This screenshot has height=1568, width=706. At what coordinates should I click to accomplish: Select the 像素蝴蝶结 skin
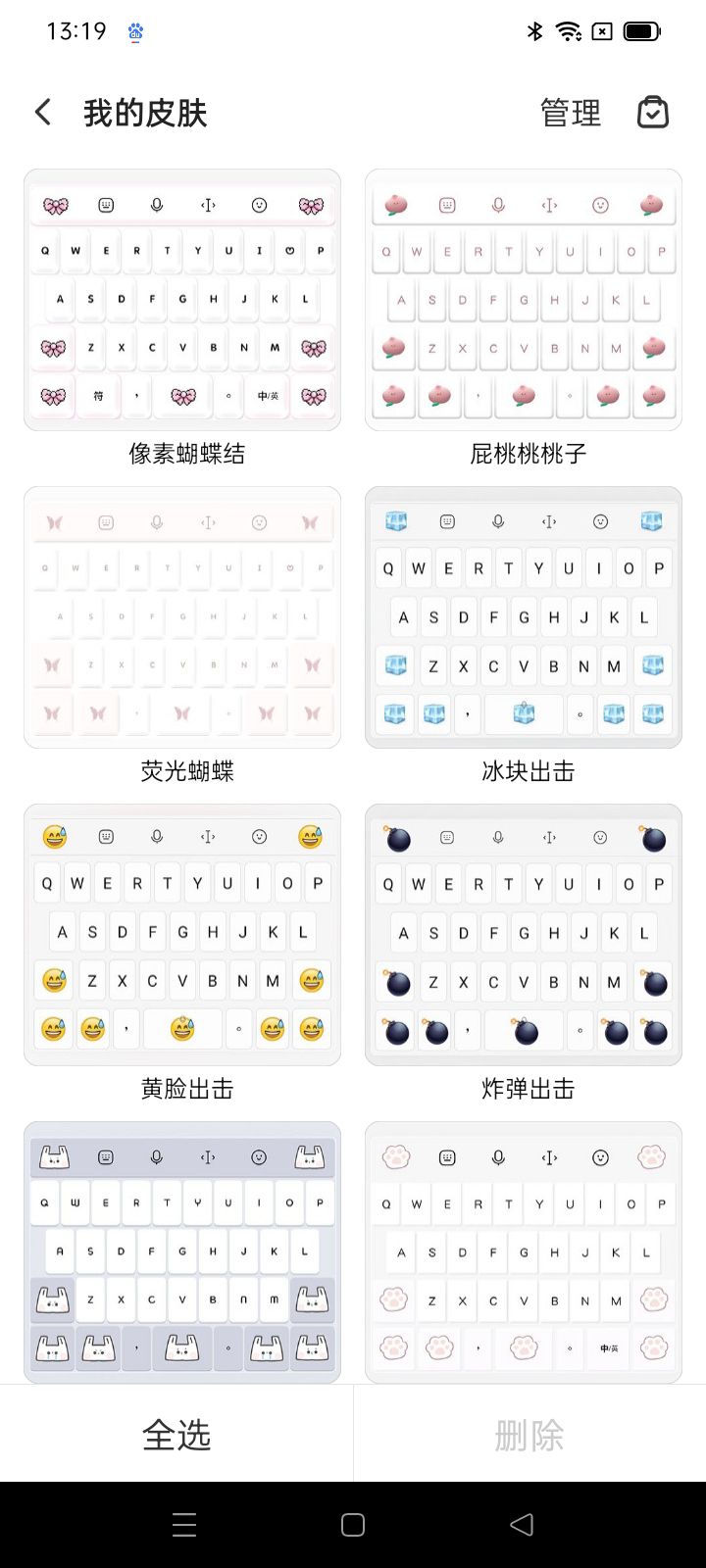(182, 300)
